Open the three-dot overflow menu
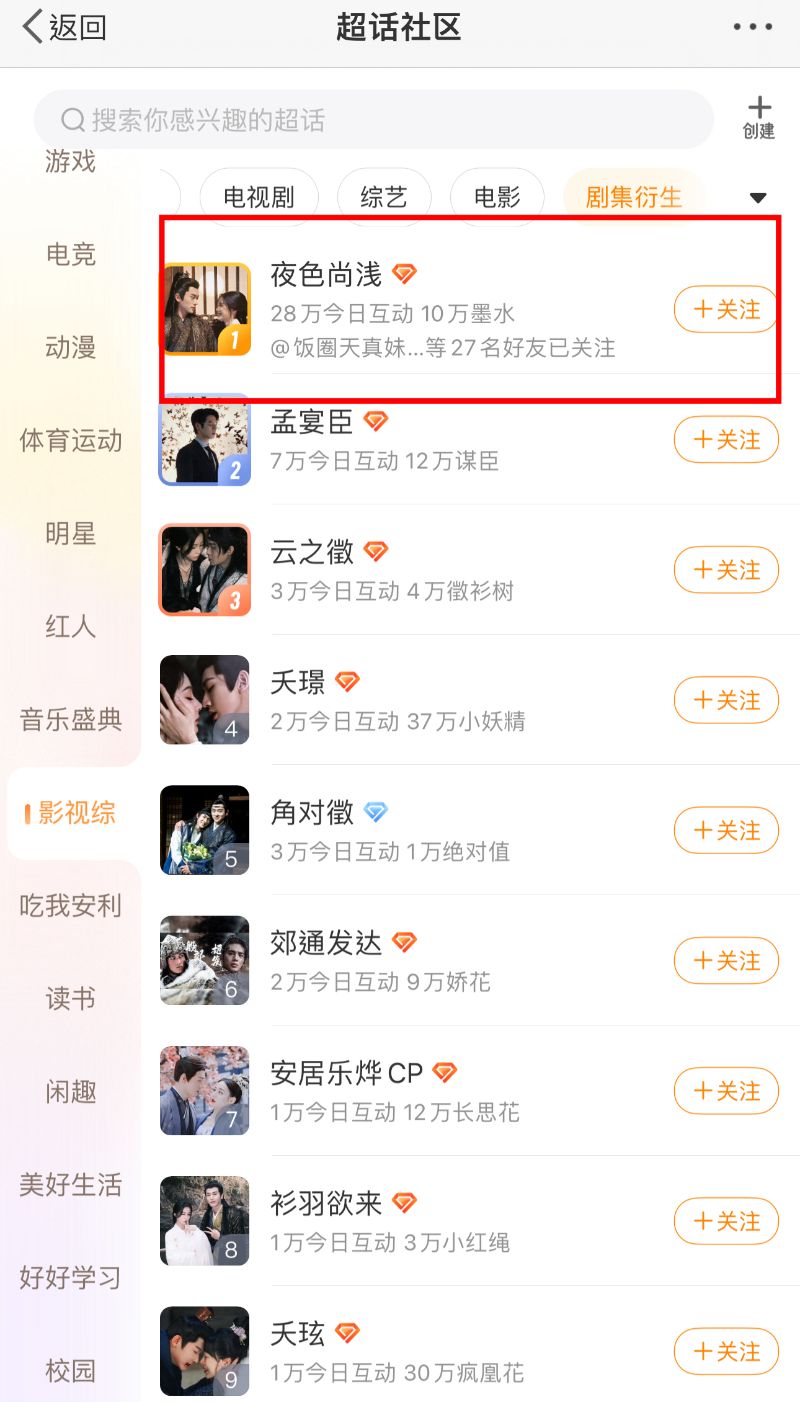The height and width of the screenshot is (1402, 800). [752, 28]
